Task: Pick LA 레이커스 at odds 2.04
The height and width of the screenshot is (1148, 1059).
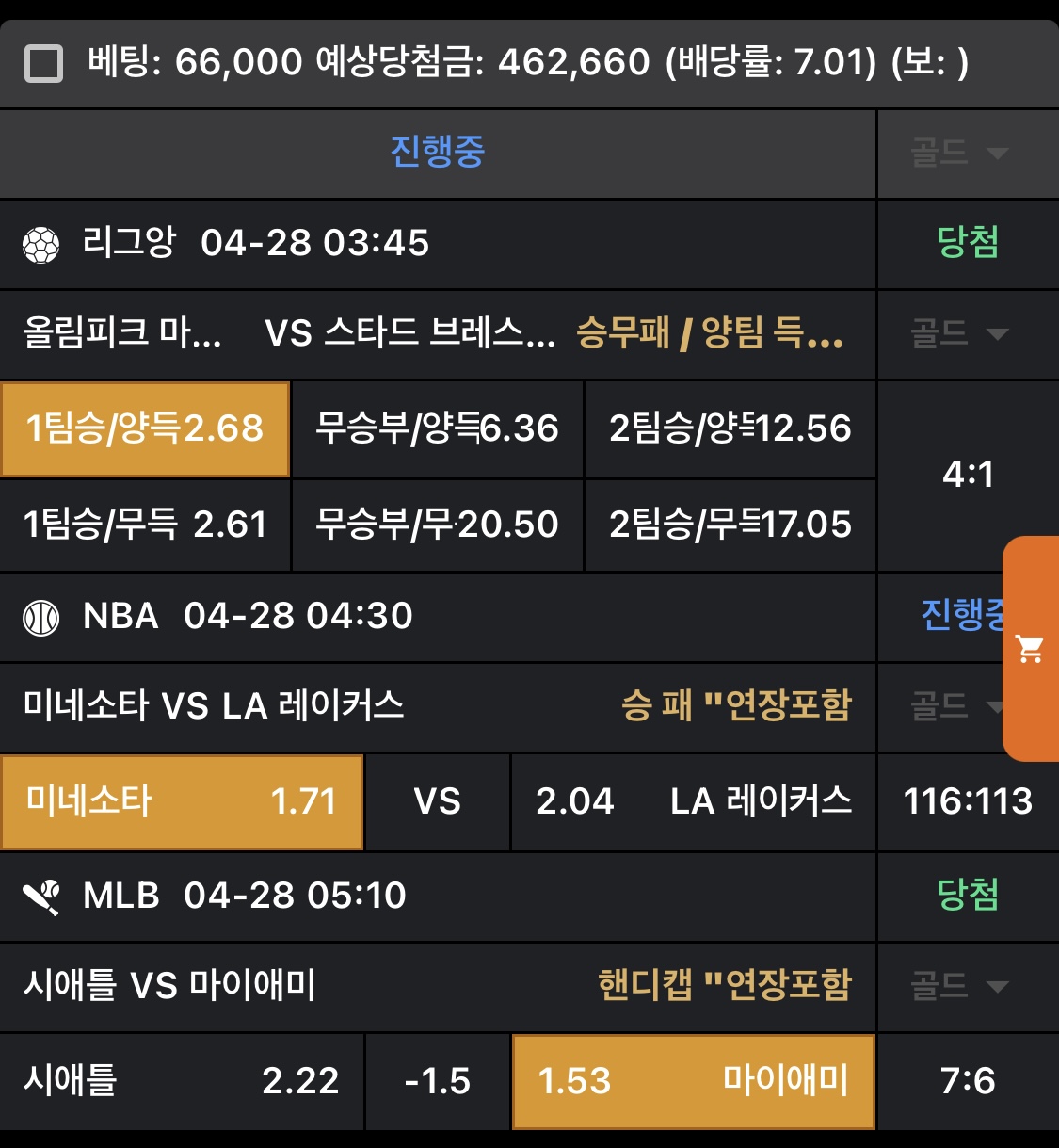Action: pyautogui.click(x=694, y=801)
